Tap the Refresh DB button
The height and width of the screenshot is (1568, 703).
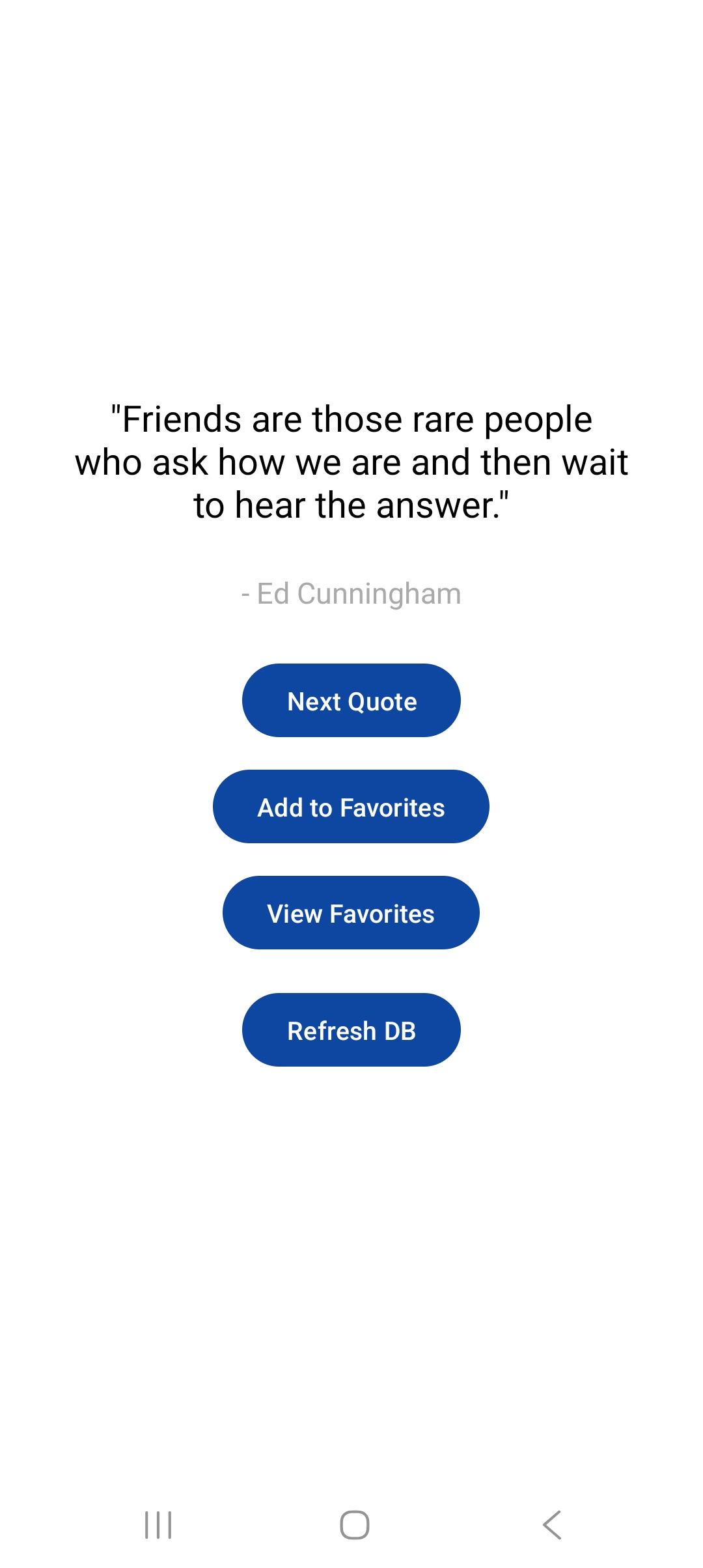click(351, 1030)
